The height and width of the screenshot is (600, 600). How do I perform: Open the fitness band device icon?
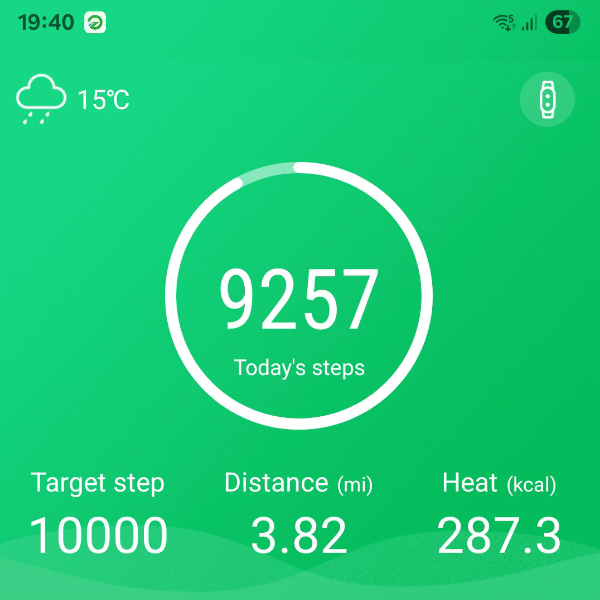[x=547, y=99]
